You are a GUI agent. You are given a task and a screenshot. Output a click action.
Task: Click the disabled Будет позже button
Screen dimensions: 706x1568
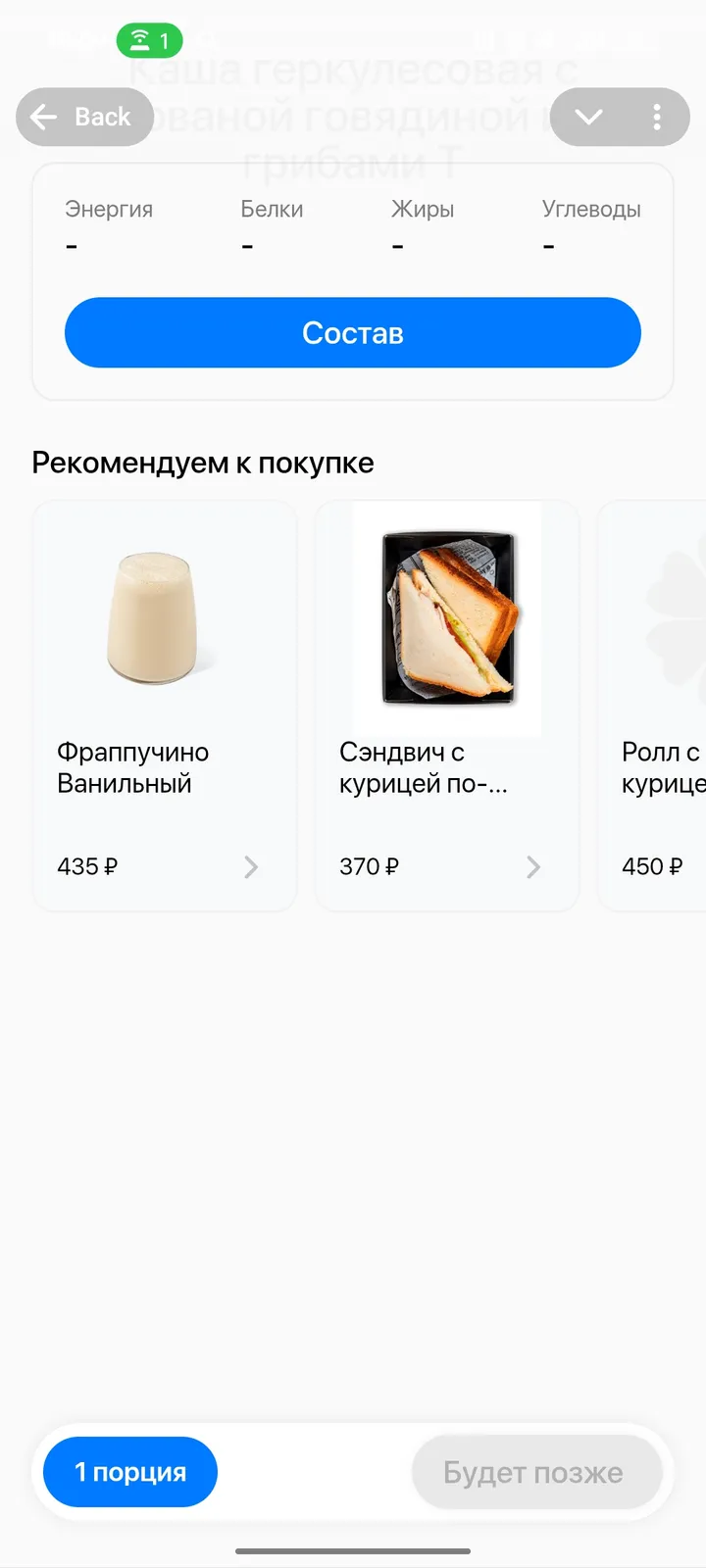pyautogui.click(x=534, y=1471)
